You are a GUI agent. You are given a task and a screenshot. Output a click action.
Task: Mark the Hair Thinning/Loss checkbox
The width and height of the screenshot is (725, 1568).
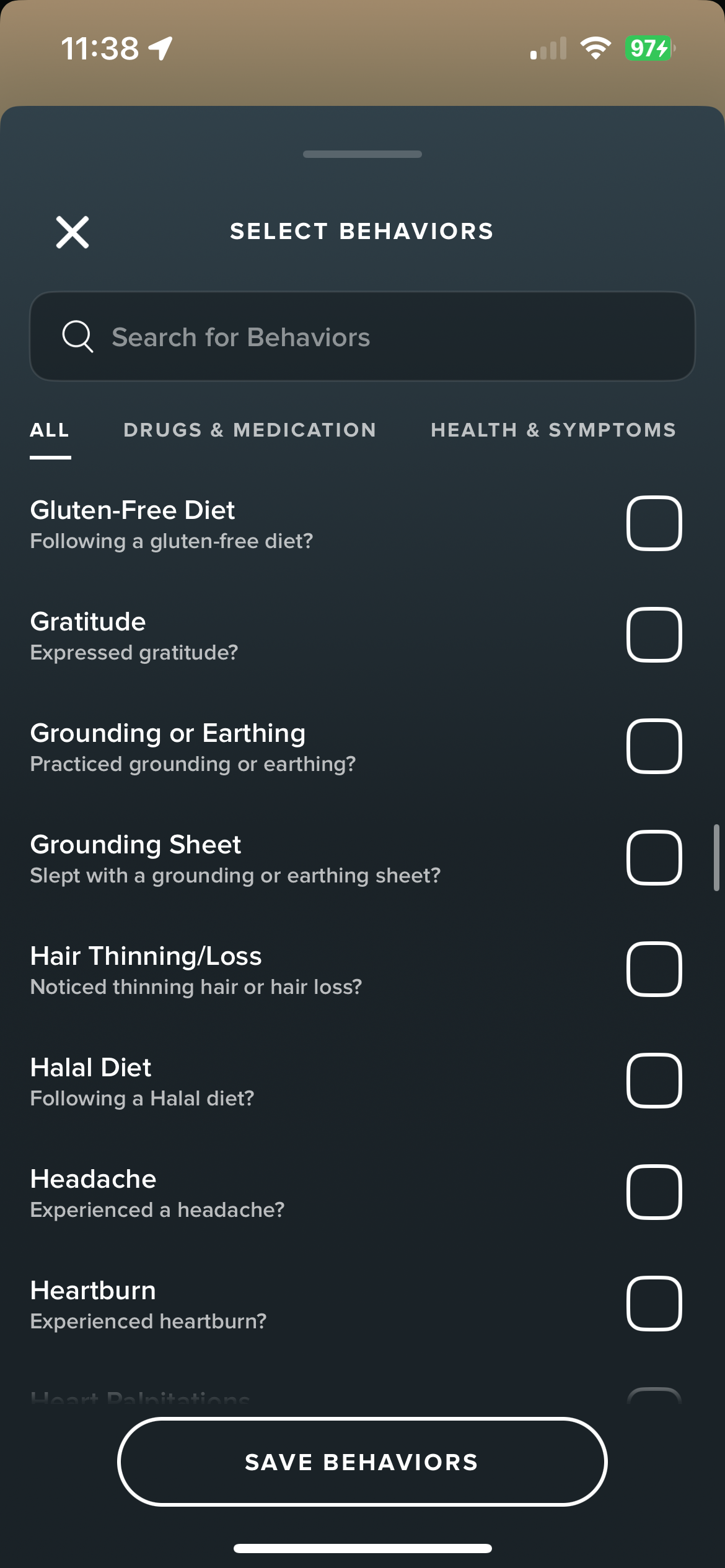654,969
